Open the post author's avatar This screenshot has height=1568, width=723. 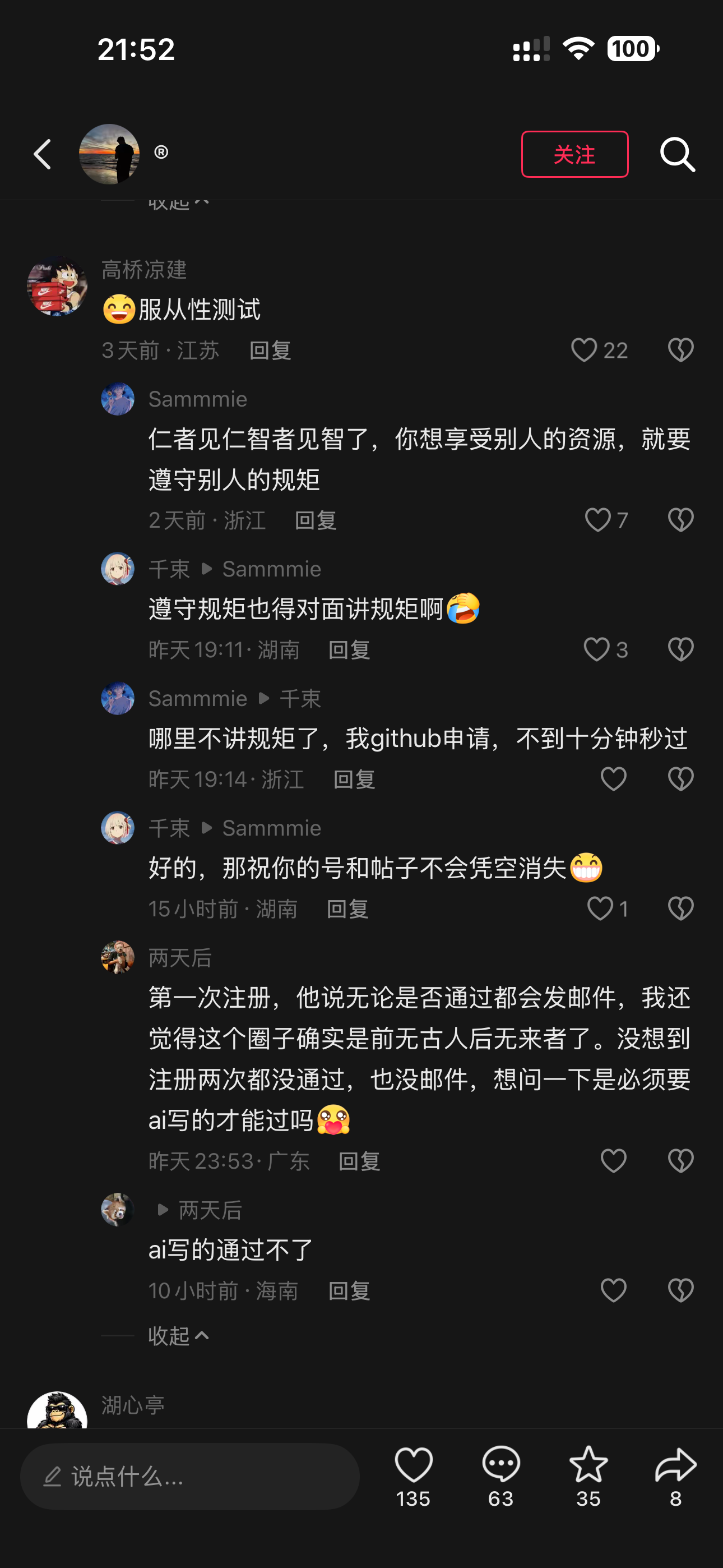point(109,154)
